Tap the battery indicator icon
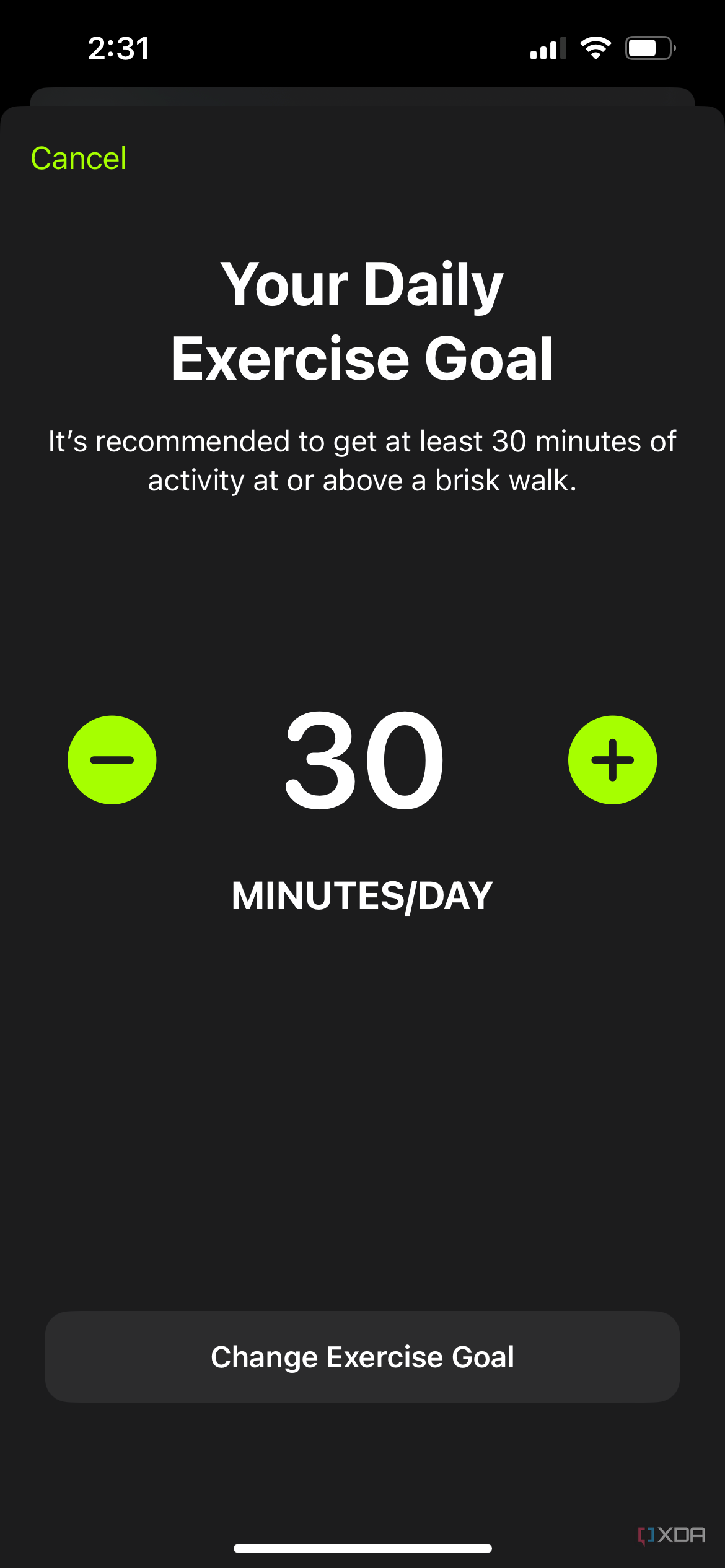This screenshot has width=725, height=1568. [x=648, y=49]
